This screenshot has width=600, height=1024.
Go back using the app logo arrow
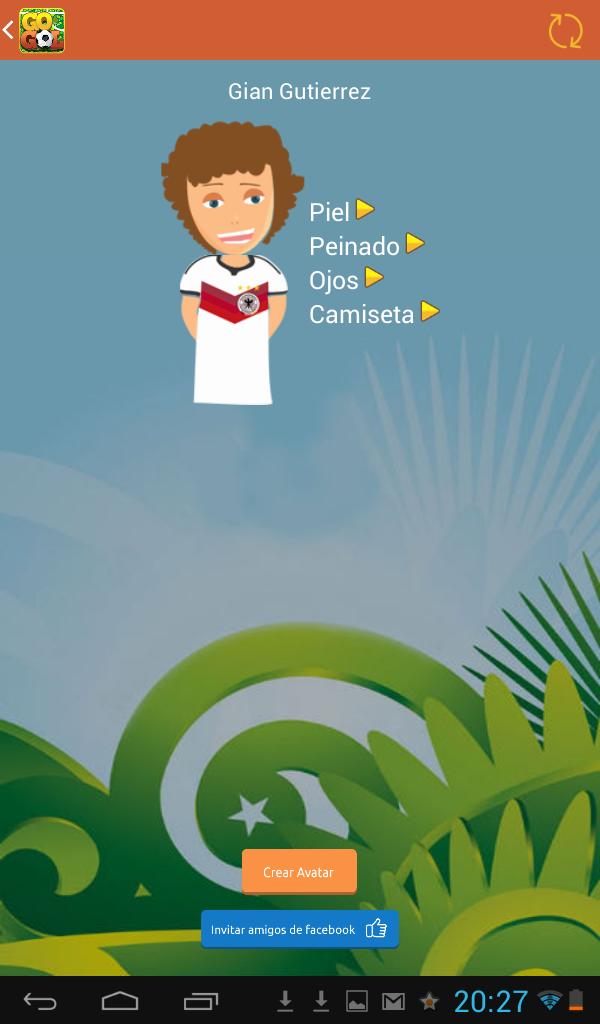coord(32,30)
